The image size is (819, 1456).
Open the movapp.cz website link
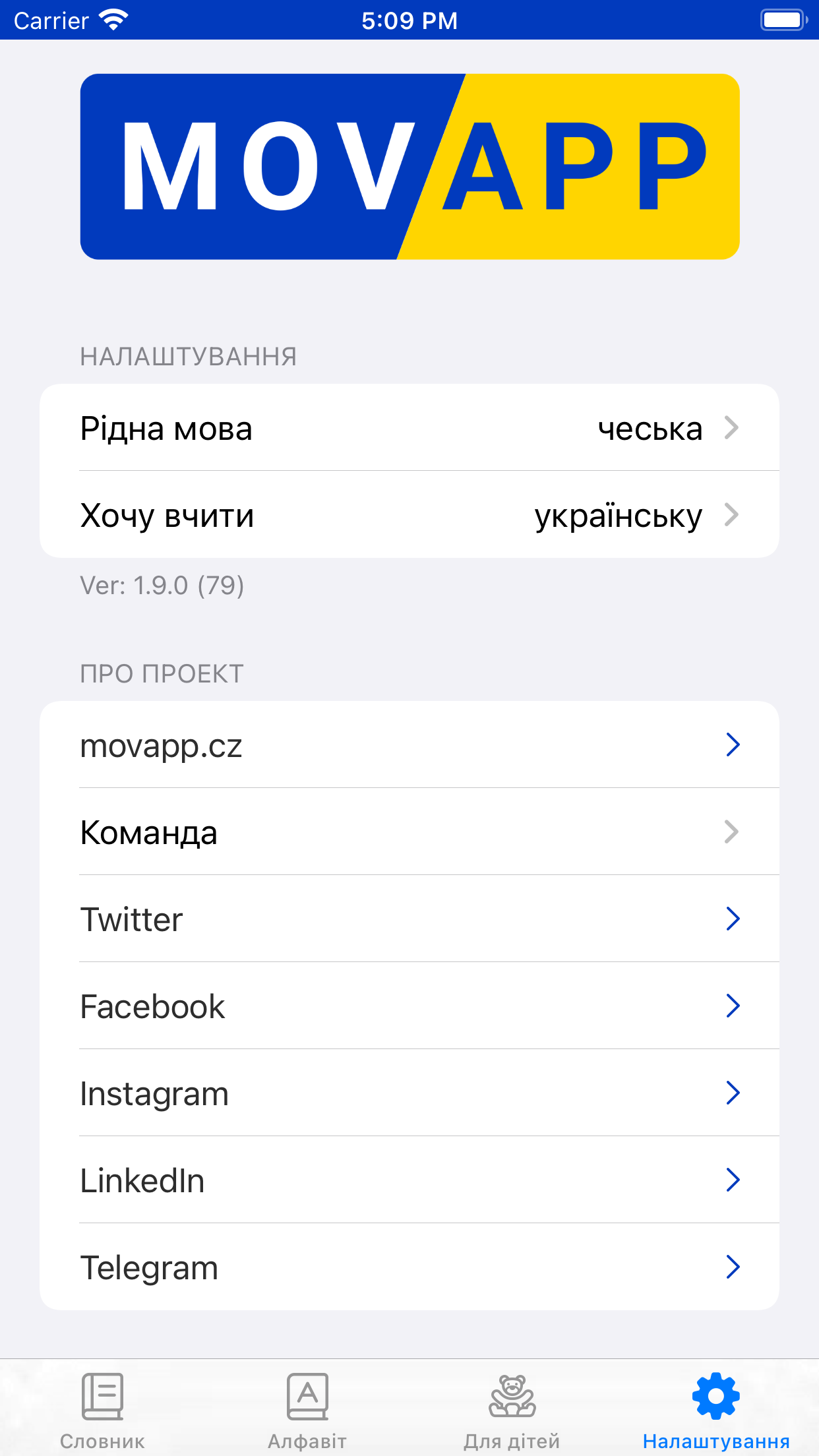point(409,744)
